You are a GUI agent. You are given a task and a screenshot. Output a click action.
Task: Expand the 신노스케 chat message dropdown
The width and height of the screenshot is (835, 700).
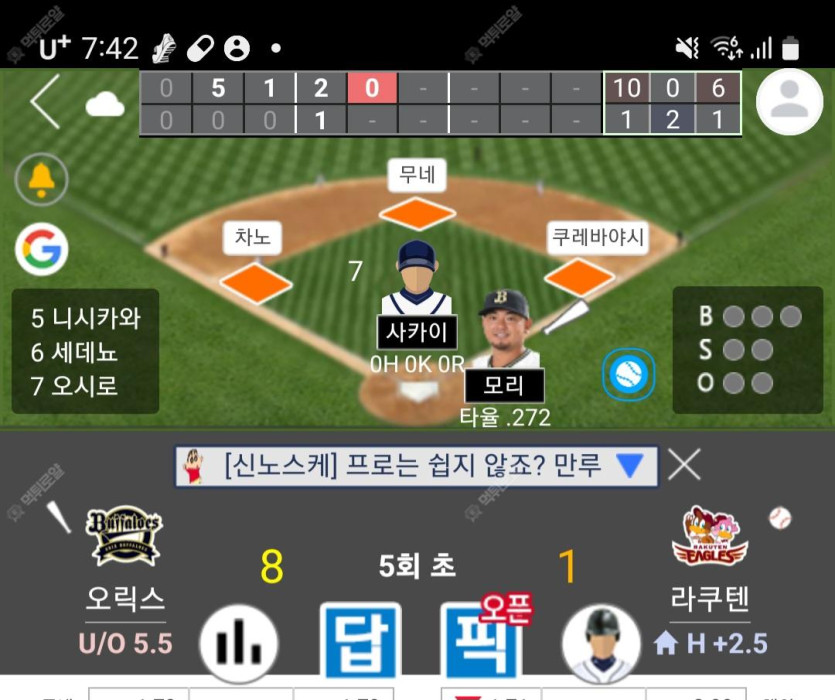(x=629, y=466)
